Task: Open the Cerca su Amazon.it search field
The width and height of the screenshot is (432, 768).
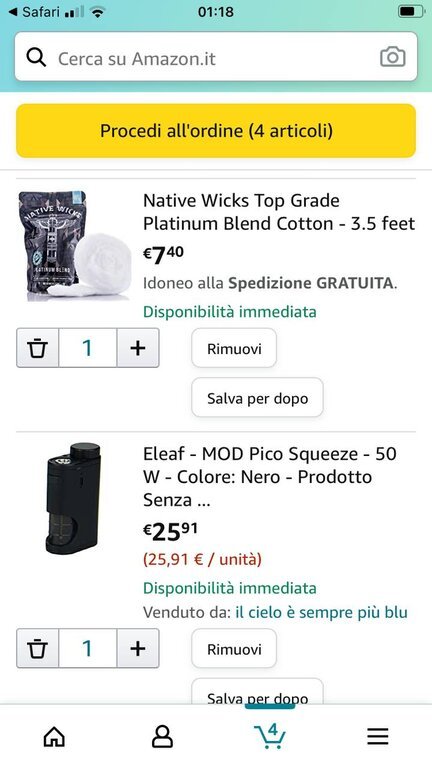Action: pos(216,58)
